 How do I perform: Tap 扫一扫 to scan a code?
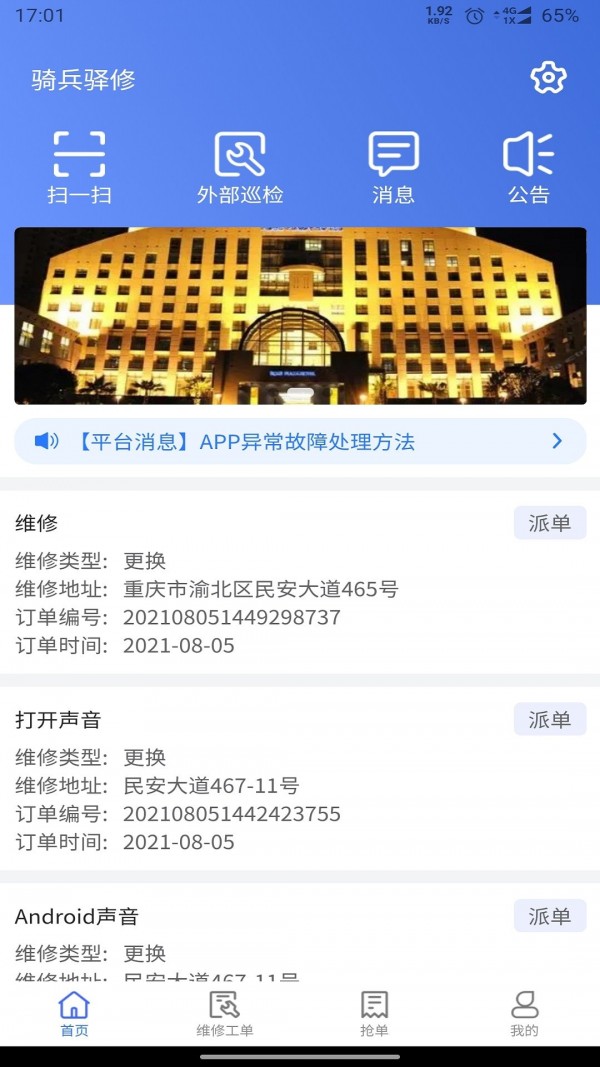tap(79, 167)
